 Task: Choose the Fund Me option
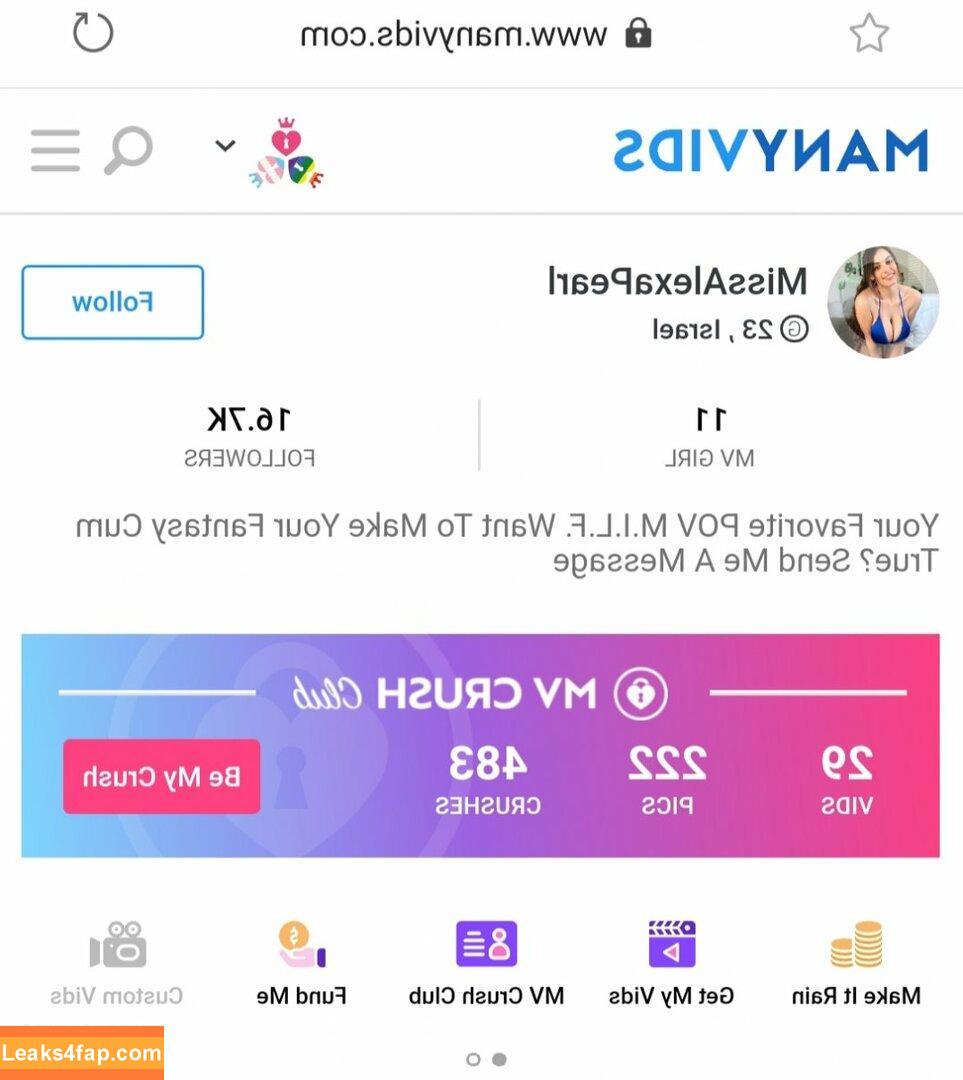(x=301, y=962)
